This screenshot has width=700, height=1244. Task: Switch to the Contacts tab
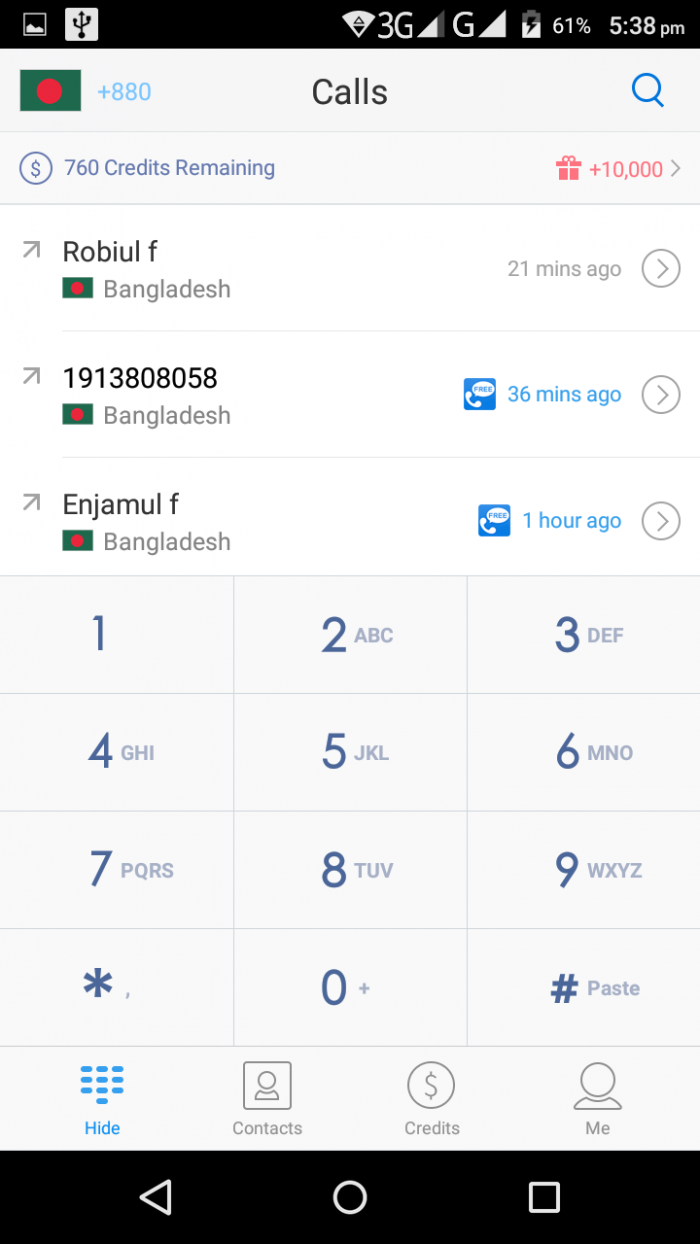click(267, 1098)
